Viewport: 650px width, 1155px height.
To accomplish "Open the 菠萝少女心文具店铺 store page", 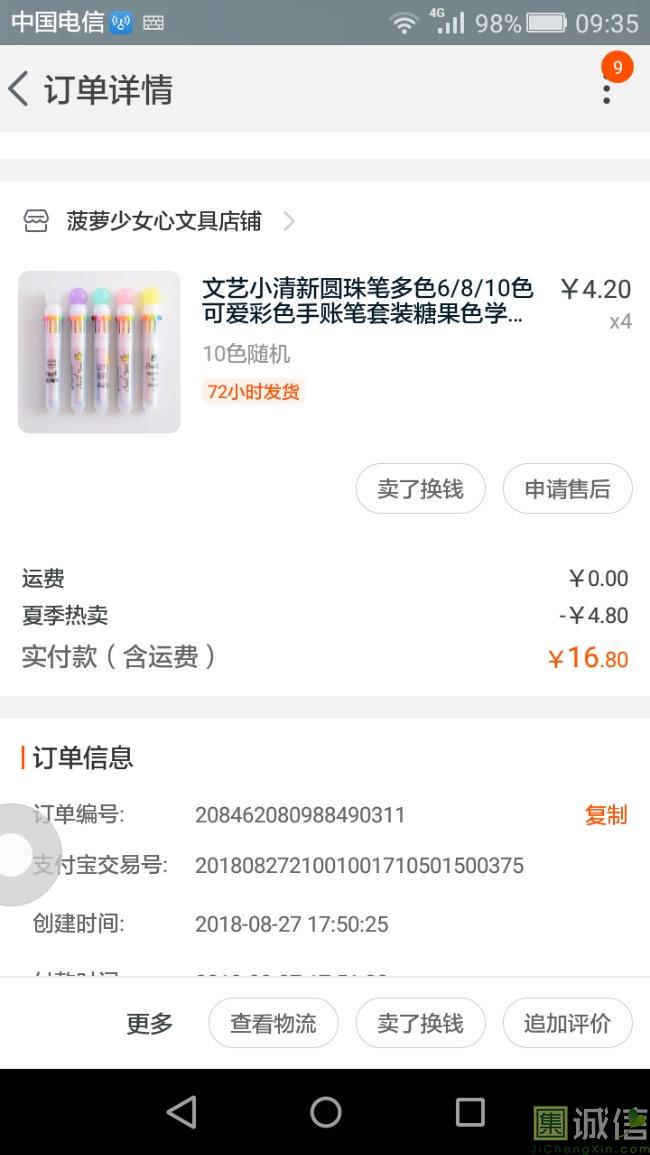I will tap(163, 221).
